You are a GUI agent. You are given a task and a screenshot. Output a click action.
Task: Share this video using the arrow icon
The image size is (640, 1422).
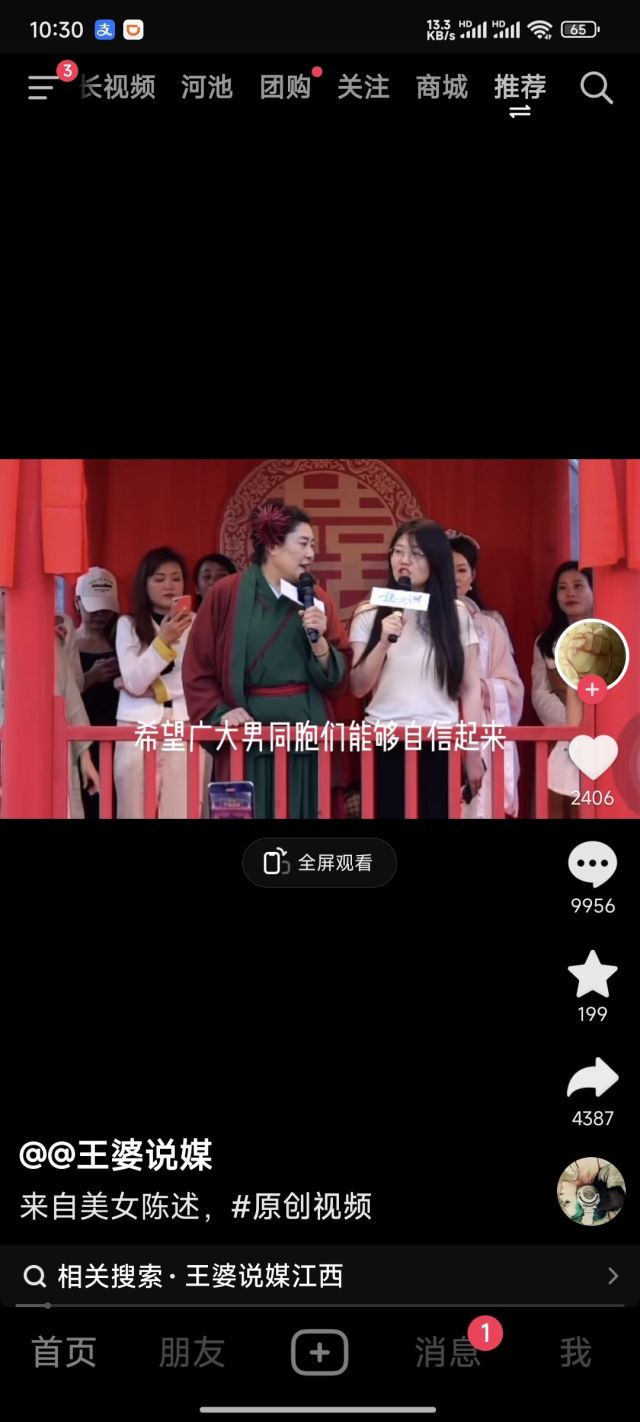pos(592,1080)
